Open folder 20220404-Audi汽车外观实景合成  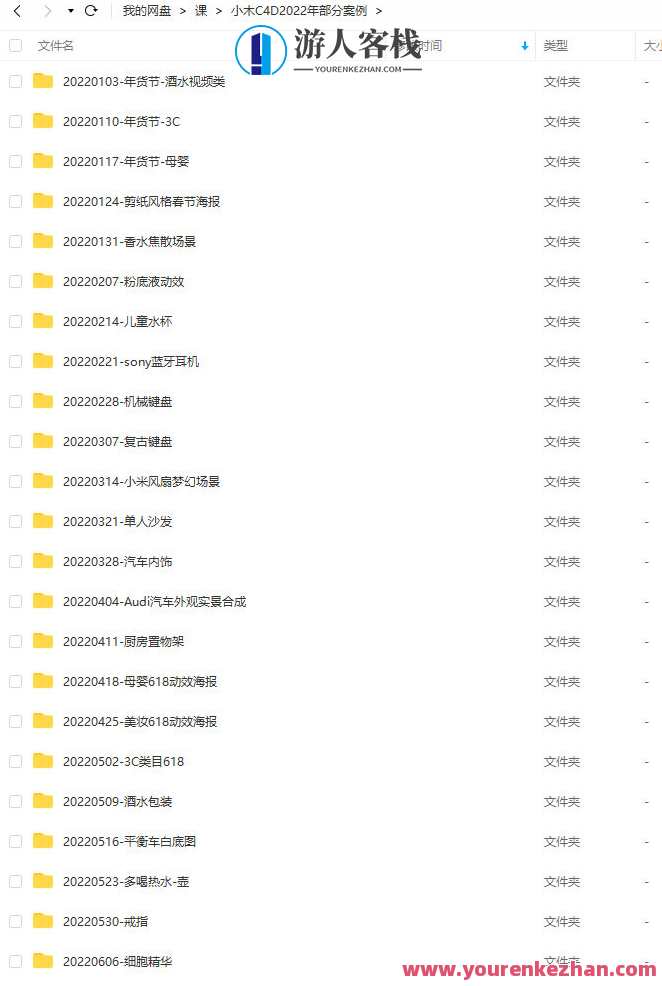(154, 601)
